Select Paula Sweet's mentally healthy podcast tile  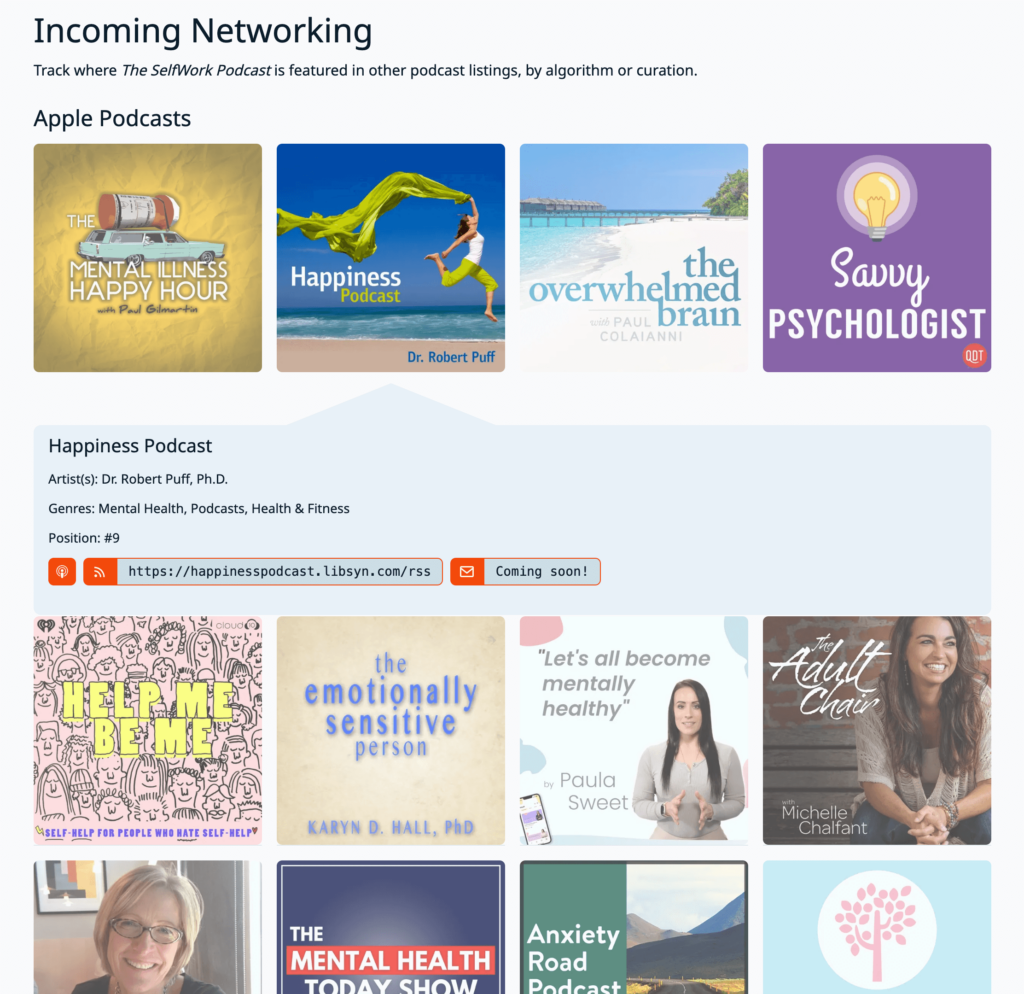(x=633, y=730)
